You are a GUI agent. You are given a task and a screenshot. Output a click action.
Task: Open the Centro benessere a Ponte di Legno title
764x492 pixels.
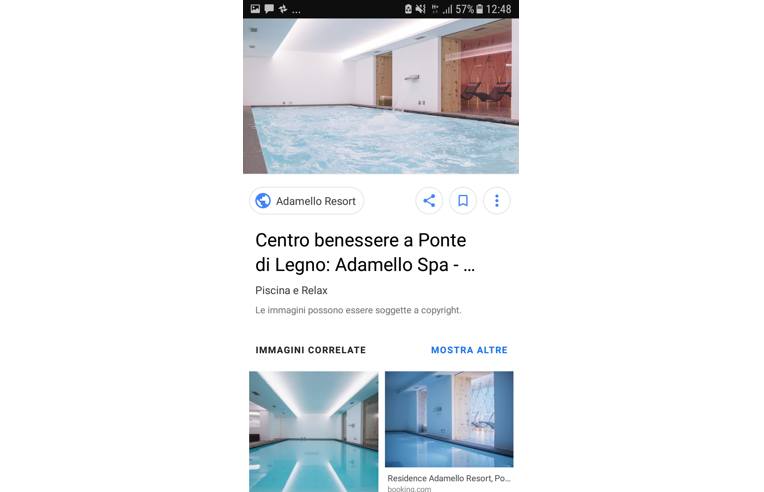(x=364, y=253)
